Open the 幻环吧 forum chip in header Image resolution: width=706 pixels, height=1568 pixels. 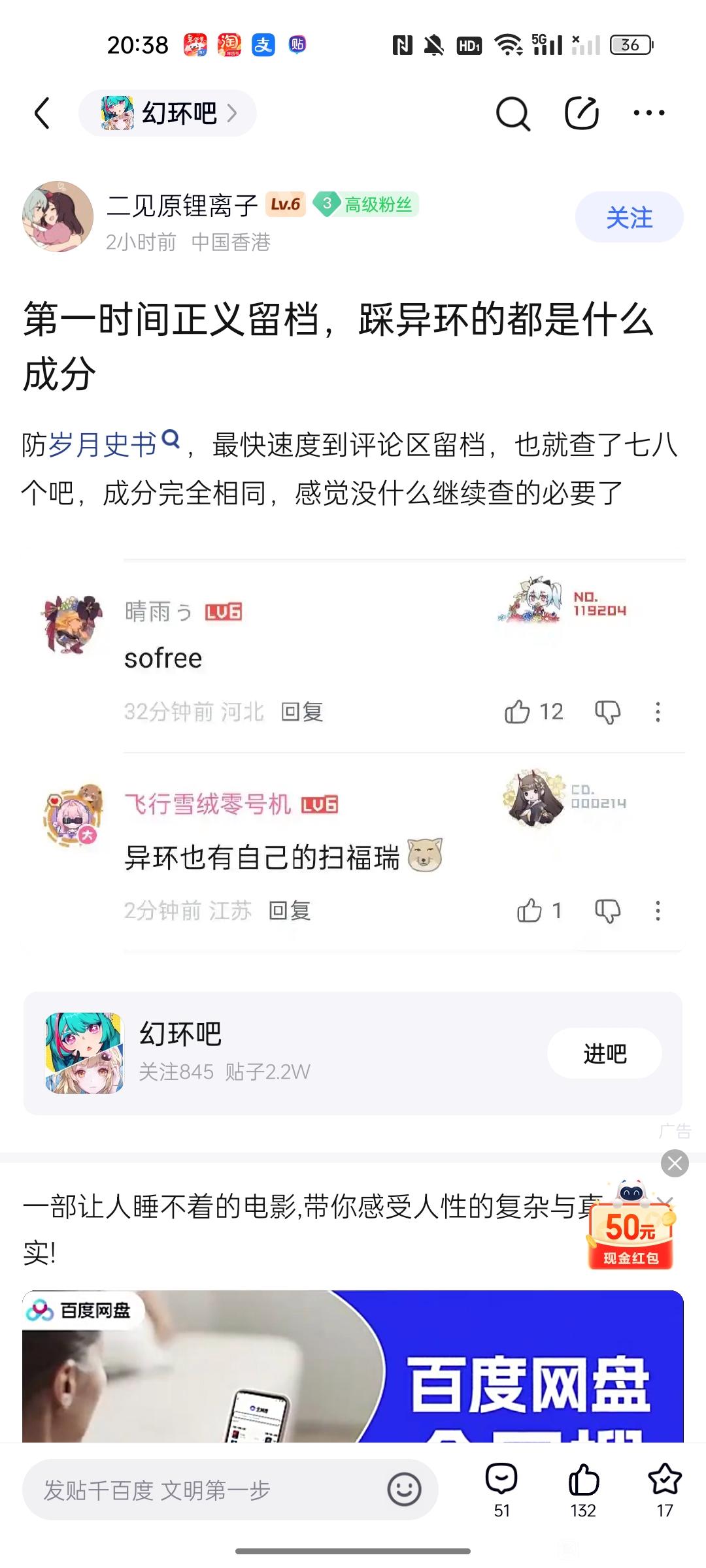pos(167,113)
